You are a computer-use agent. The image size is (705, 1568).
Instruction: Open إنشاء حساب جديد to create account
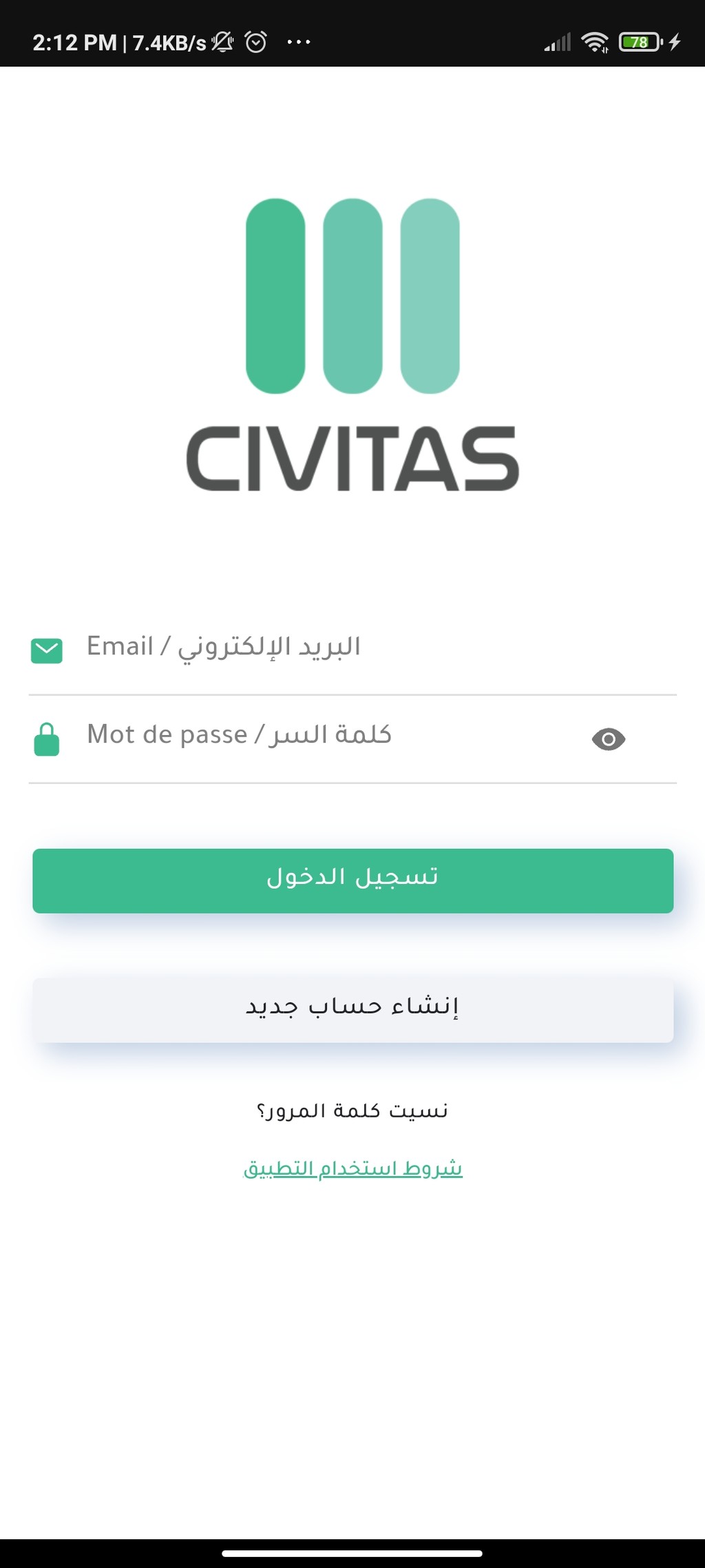352,1010
